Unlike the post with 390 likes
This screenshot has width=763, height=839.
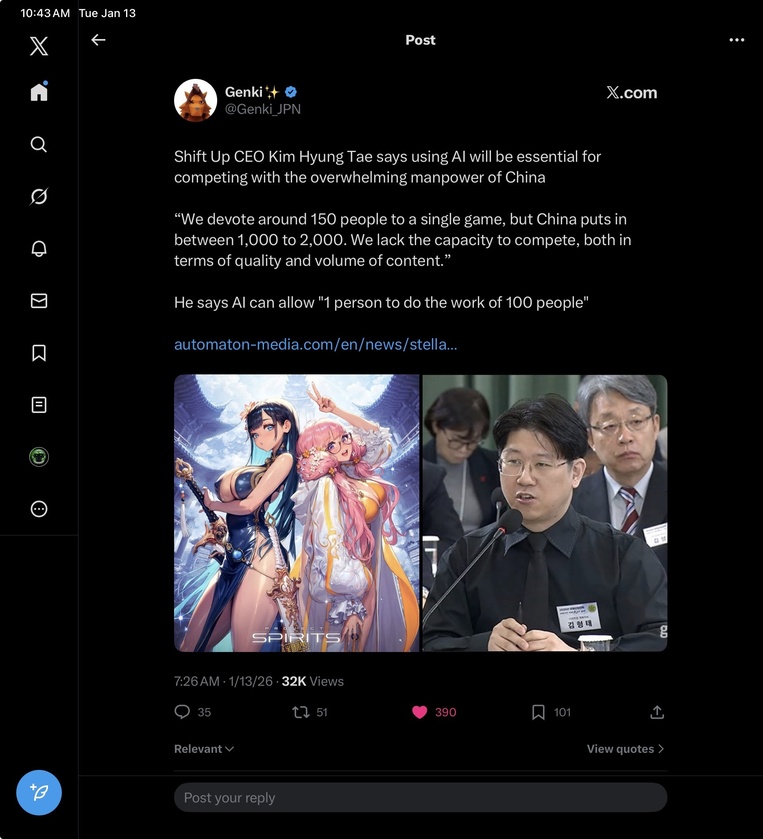tap(420, 712)
